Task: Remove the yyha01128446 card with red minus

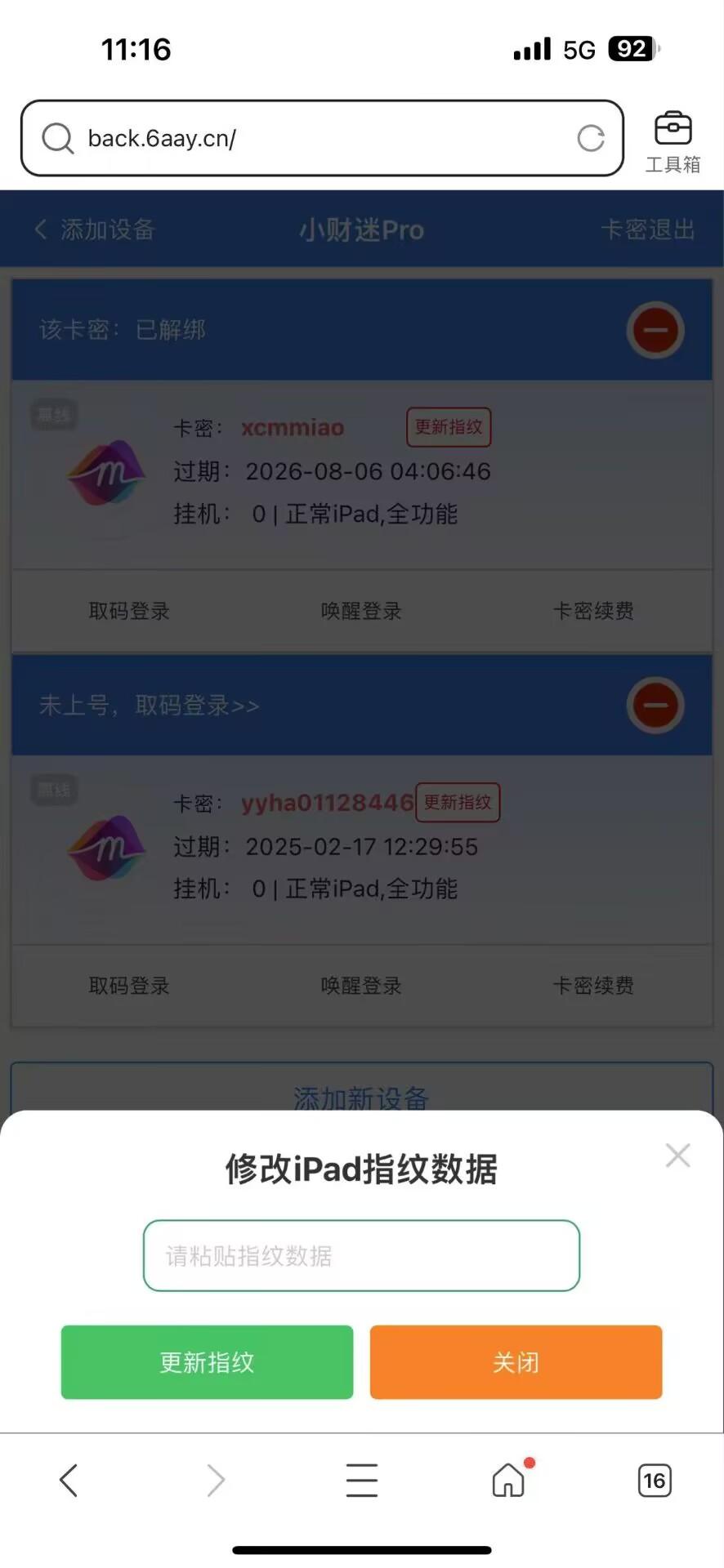Action: pyautogui.click(x=655, y=705)
